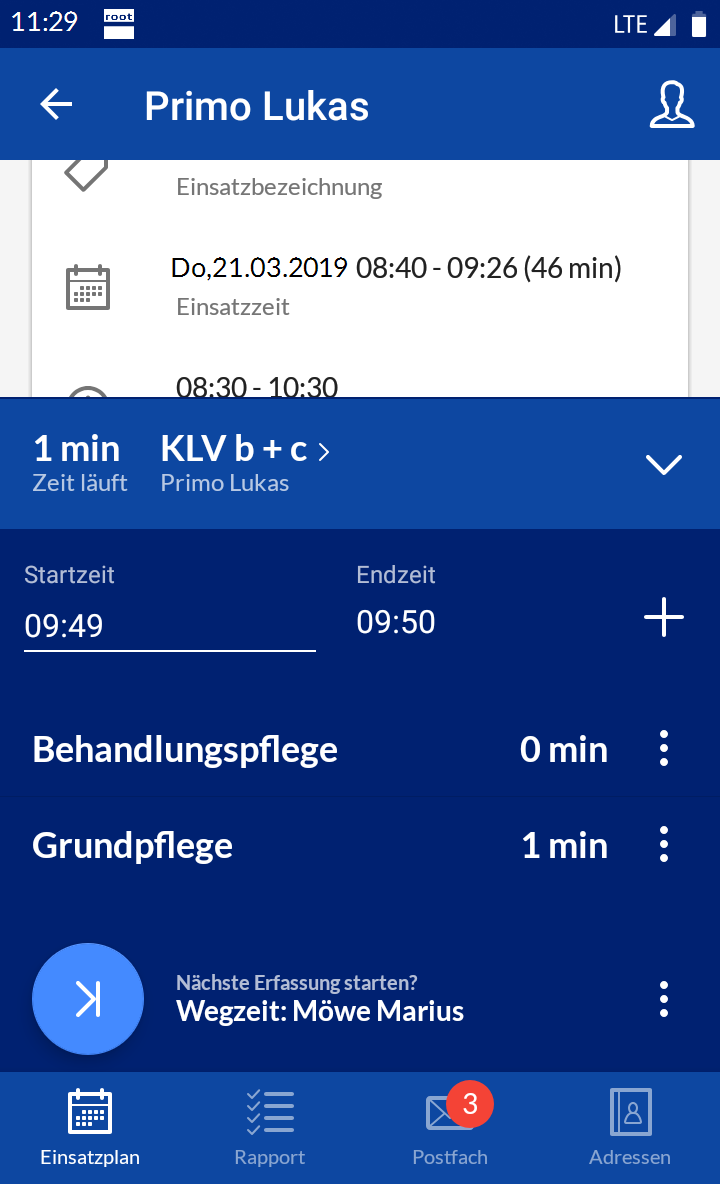Edit the Startzeit 09:49 field
720x1184 pixels.
[x=170, y=626]
